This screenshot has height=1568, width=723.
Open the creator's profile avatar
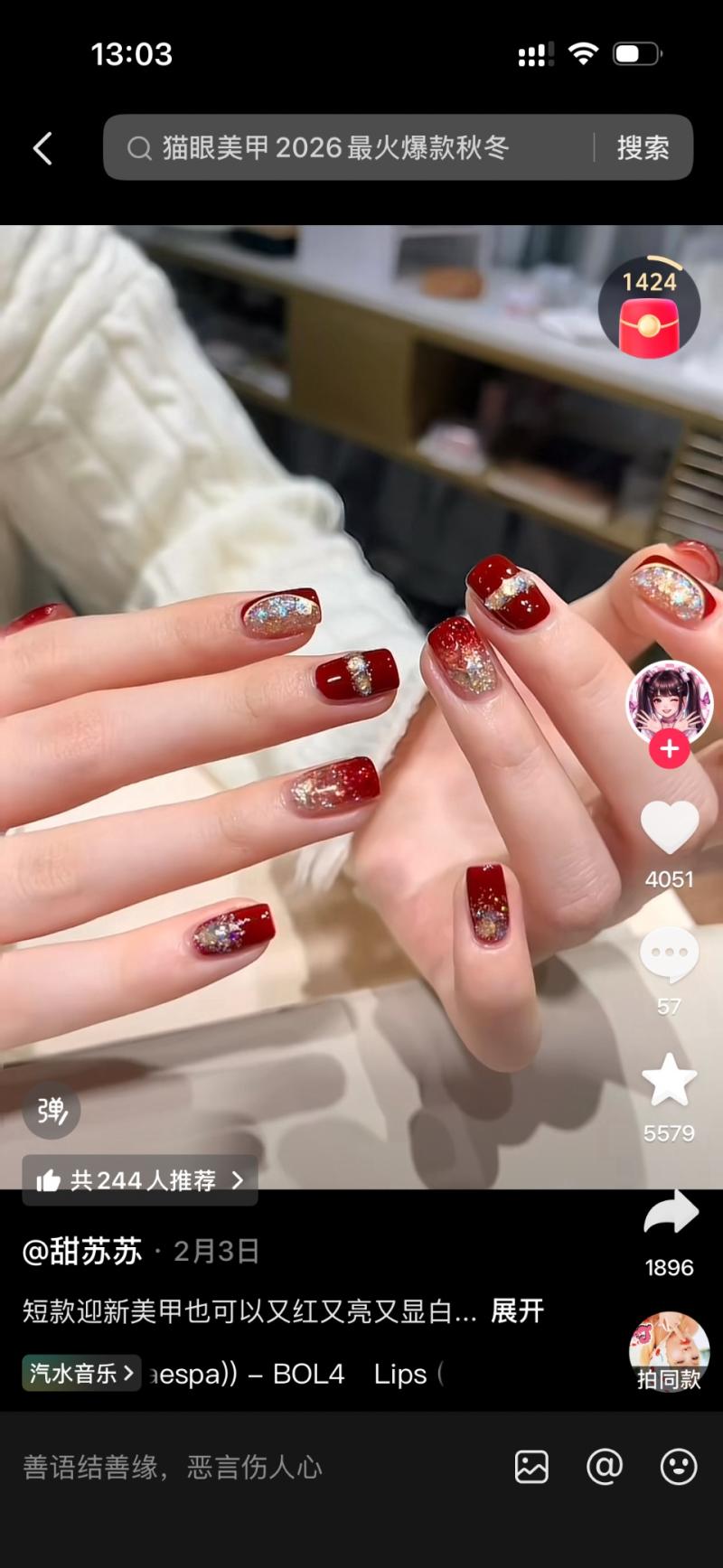click(670, 703)
